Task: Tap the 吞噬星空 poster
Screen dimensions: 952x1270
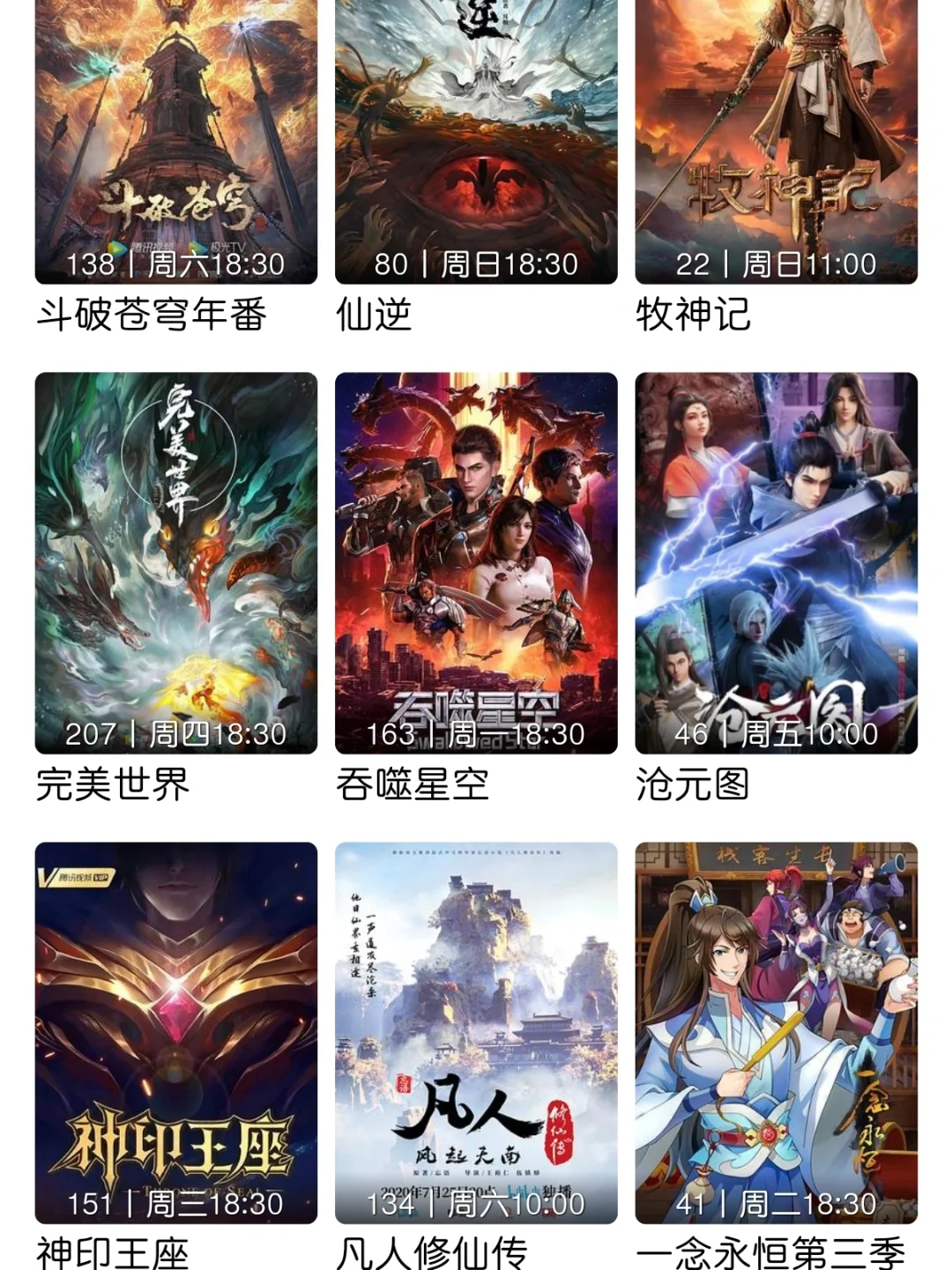Action: click(x=476, y=562)
